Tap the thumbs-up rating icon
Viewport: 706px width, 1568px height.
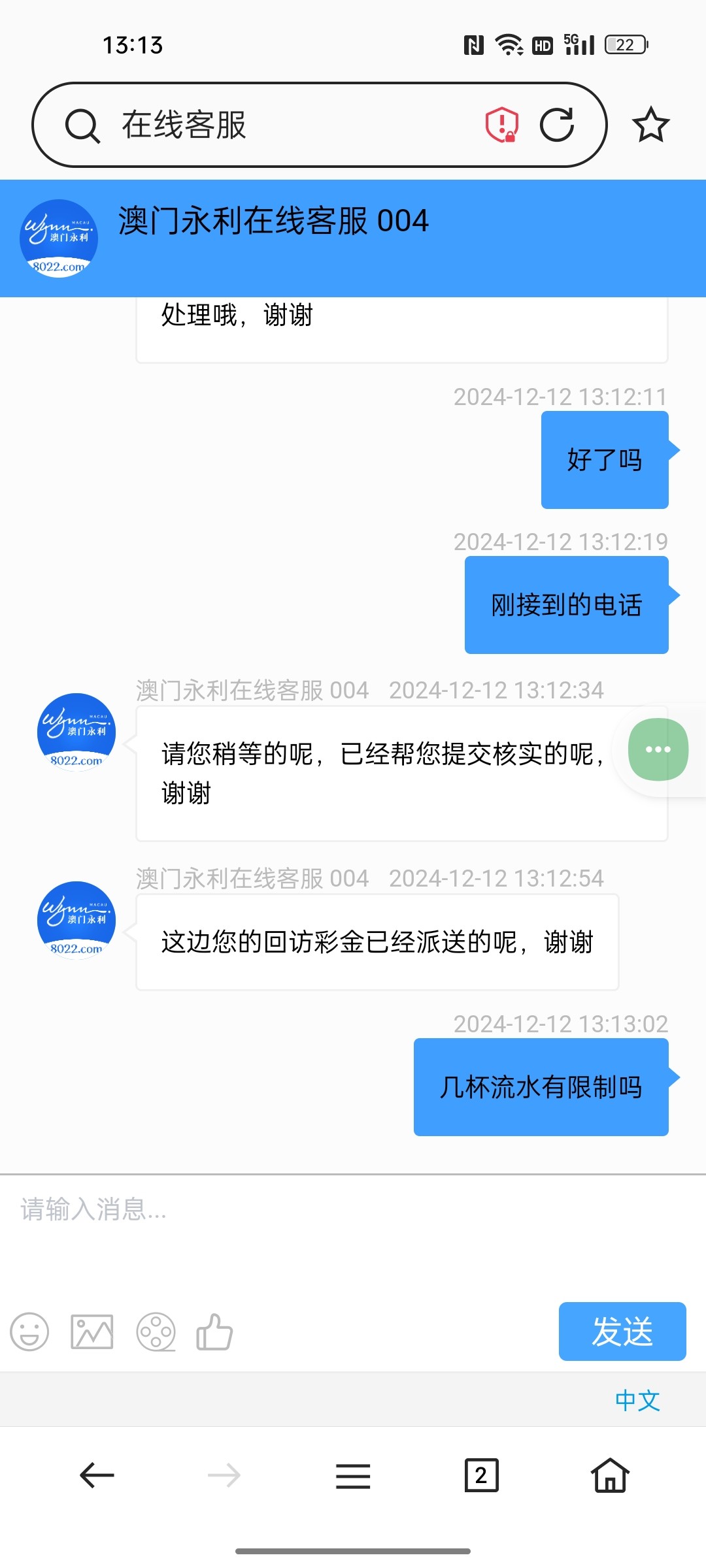(x=214, y=1331)
